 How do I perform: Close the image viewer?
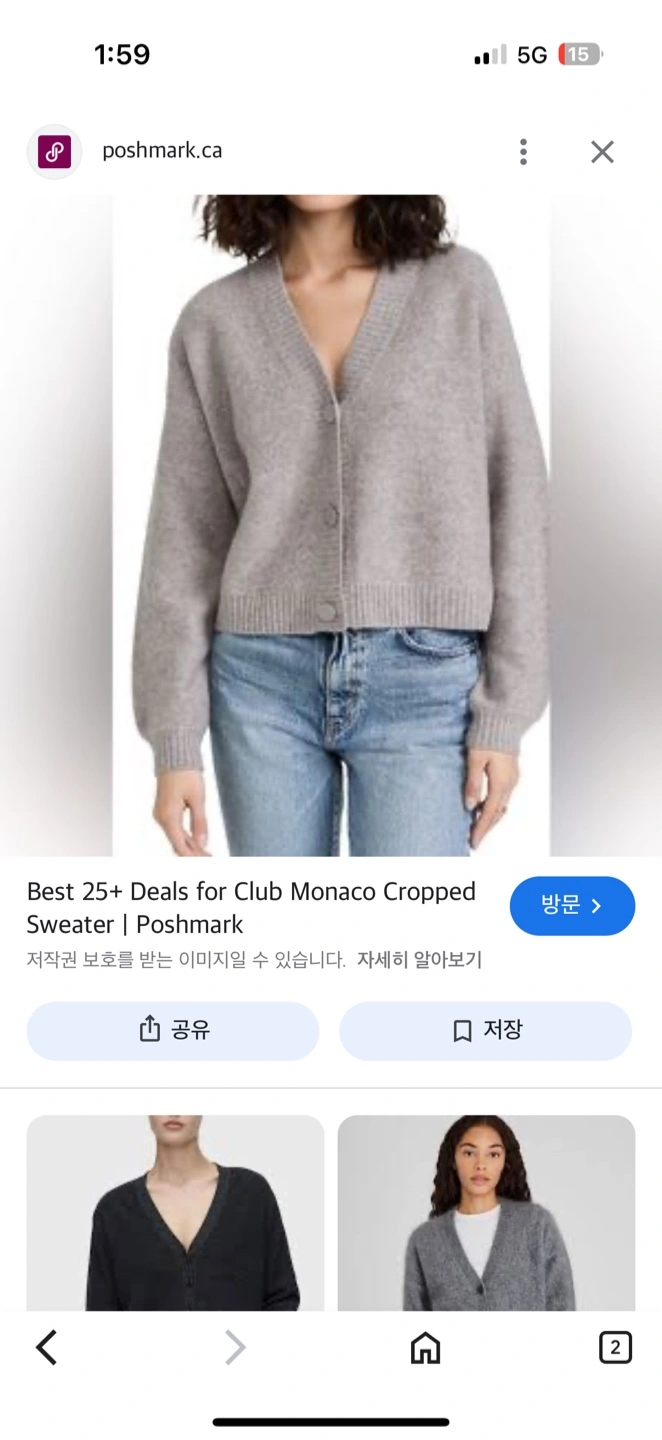pyautogui.click(x=602, y=152)
